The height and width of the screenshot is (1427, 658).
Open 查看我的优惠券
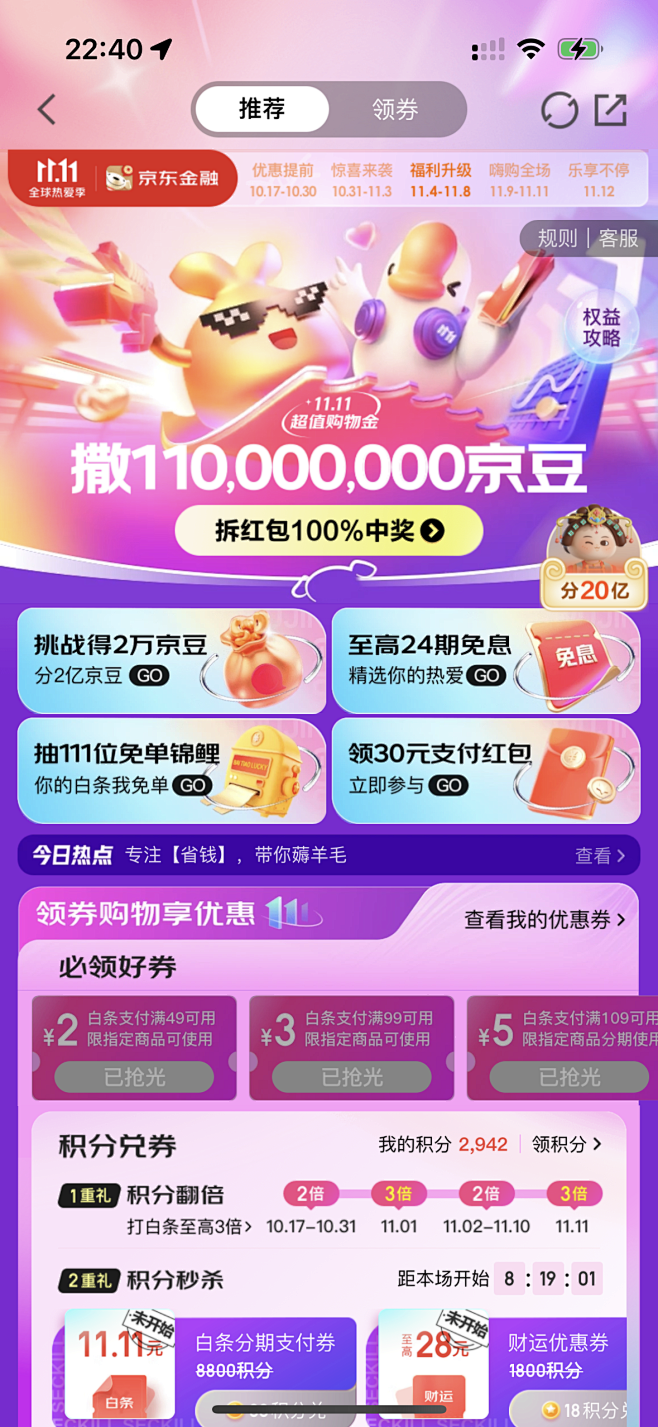pyautogui.click(x=545, y=919)
